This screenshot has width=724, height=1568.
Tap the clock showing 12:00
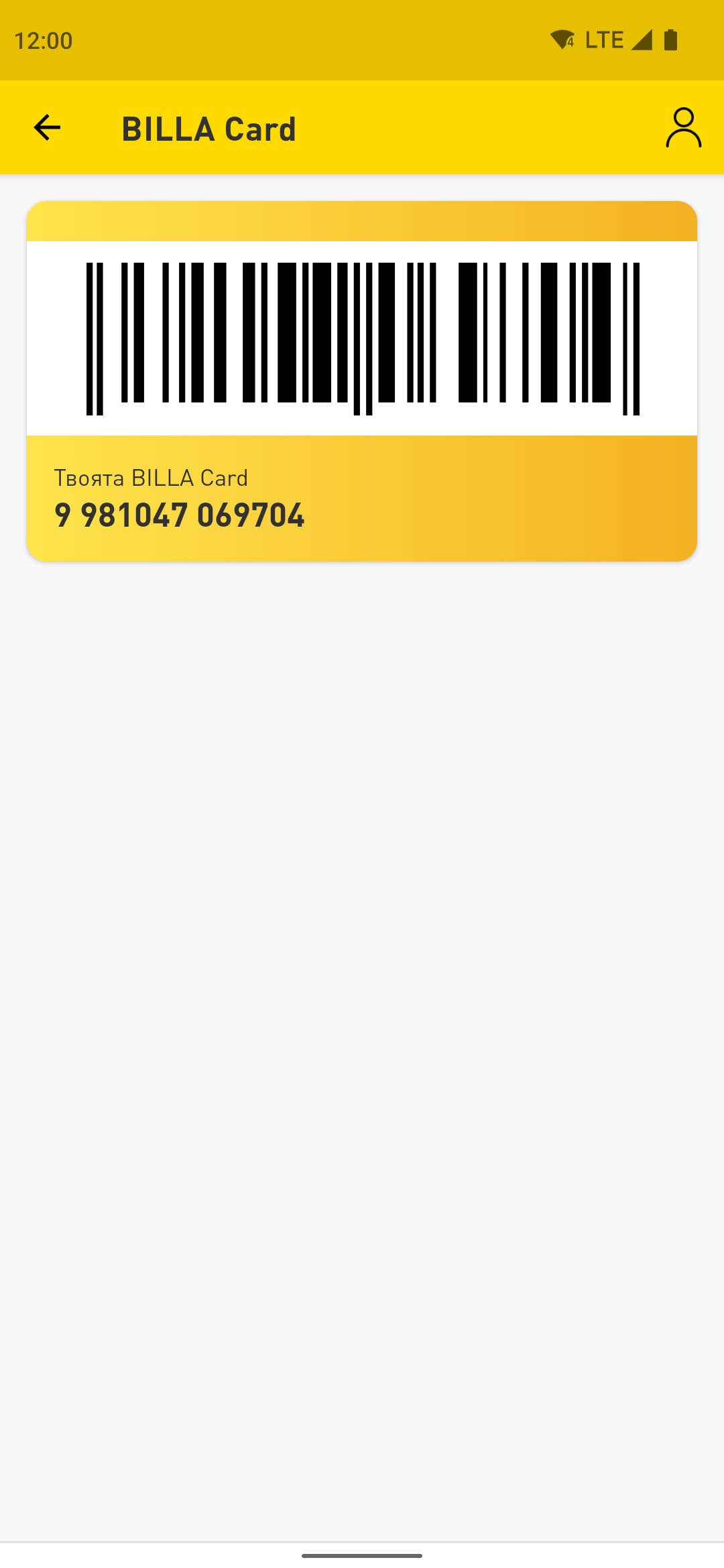43,40
